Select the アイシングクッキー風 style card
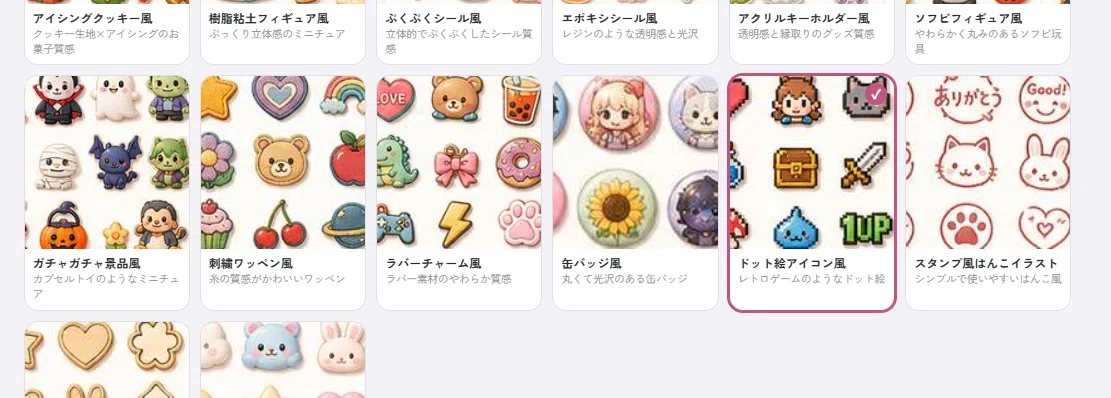Image resolution: width=1111 pixels, height=398 pixels. (107, 32)
